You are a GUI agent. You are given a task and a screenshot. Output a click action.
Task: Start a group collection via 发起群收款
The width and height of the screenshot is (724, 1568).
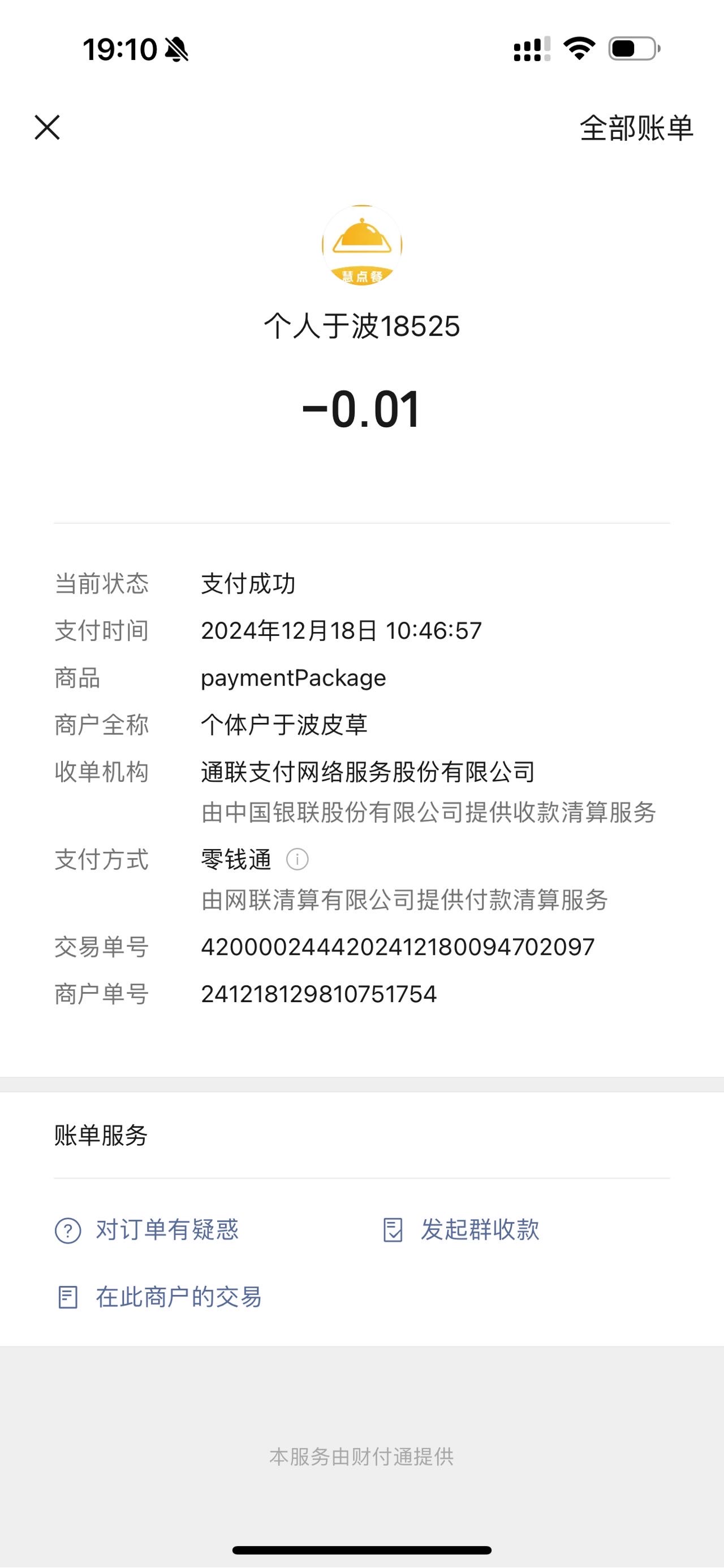tap(461, 1230)
